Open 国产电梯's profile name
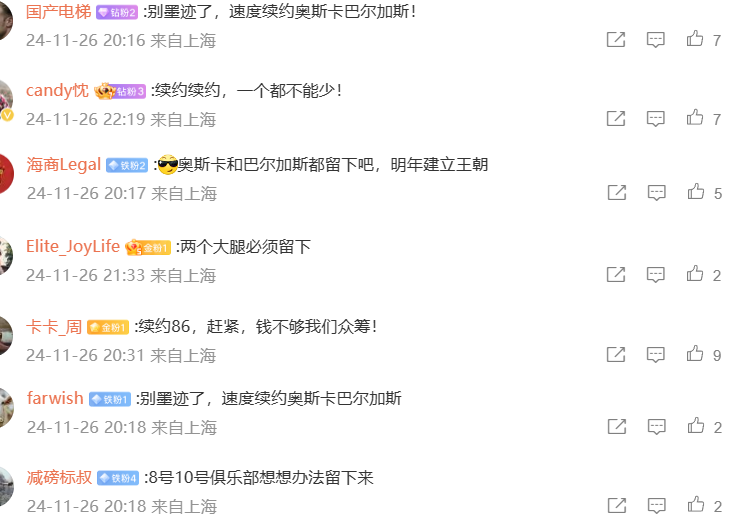740x527 pixels. pyautogui.click(x=58, y=12)
